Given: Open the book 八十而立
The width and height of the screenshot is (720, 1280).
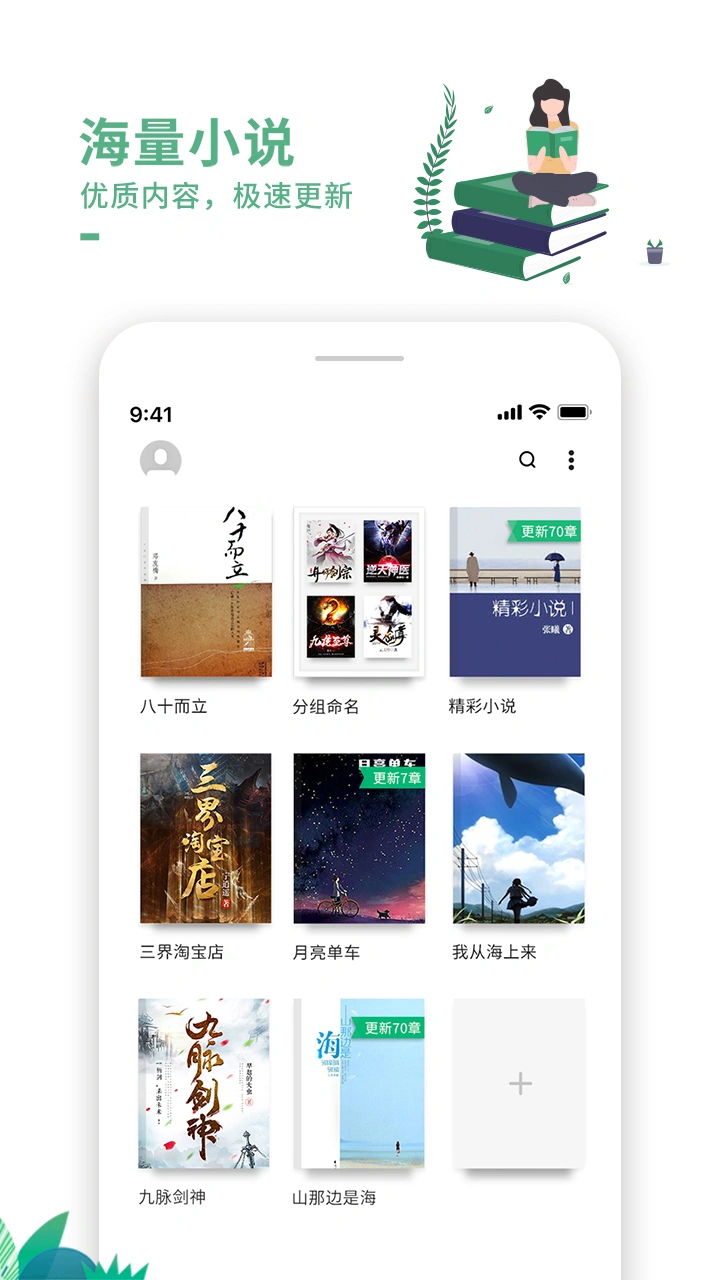Looking at the screenshot, I should click(205, 593).
